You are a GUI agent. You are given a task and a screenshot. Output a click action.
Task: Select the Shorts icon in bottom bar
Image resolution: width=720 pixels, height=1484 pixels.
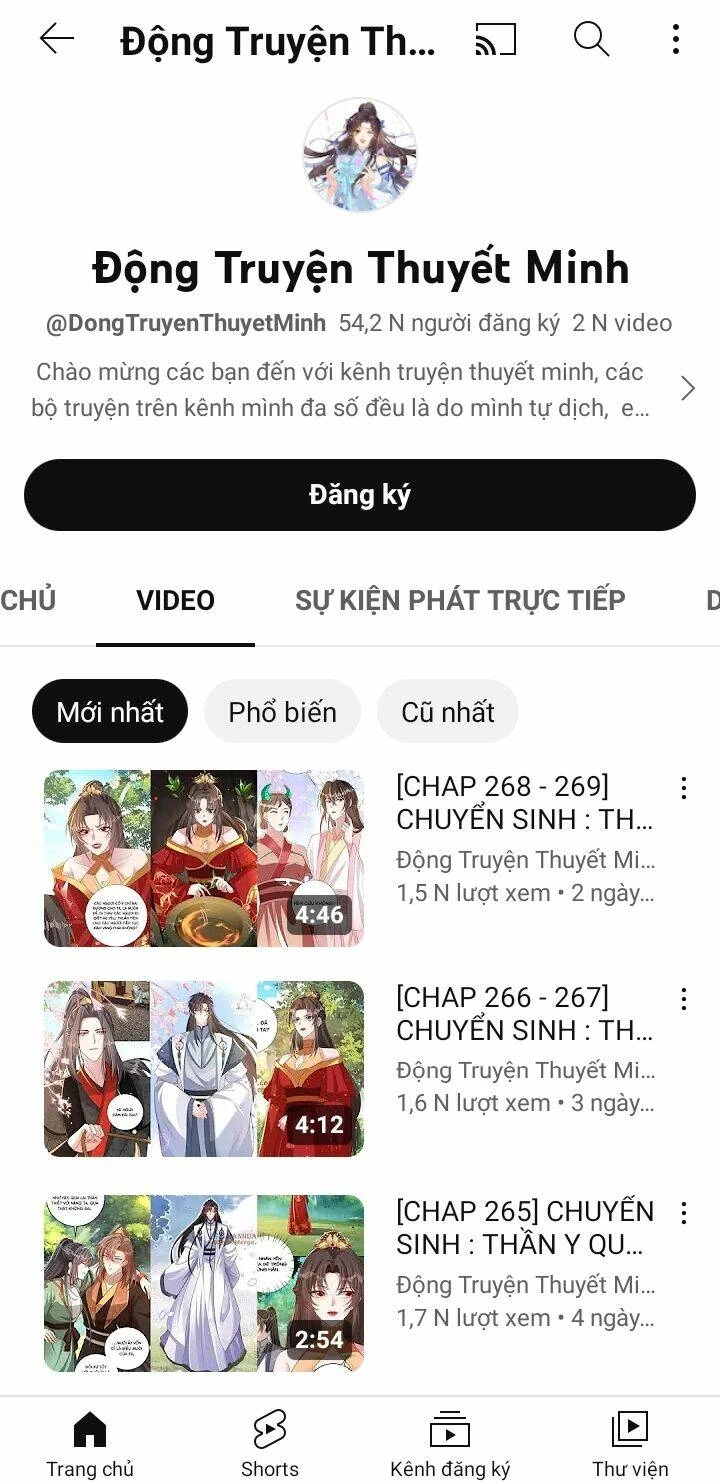click(x=268, y=1435)
